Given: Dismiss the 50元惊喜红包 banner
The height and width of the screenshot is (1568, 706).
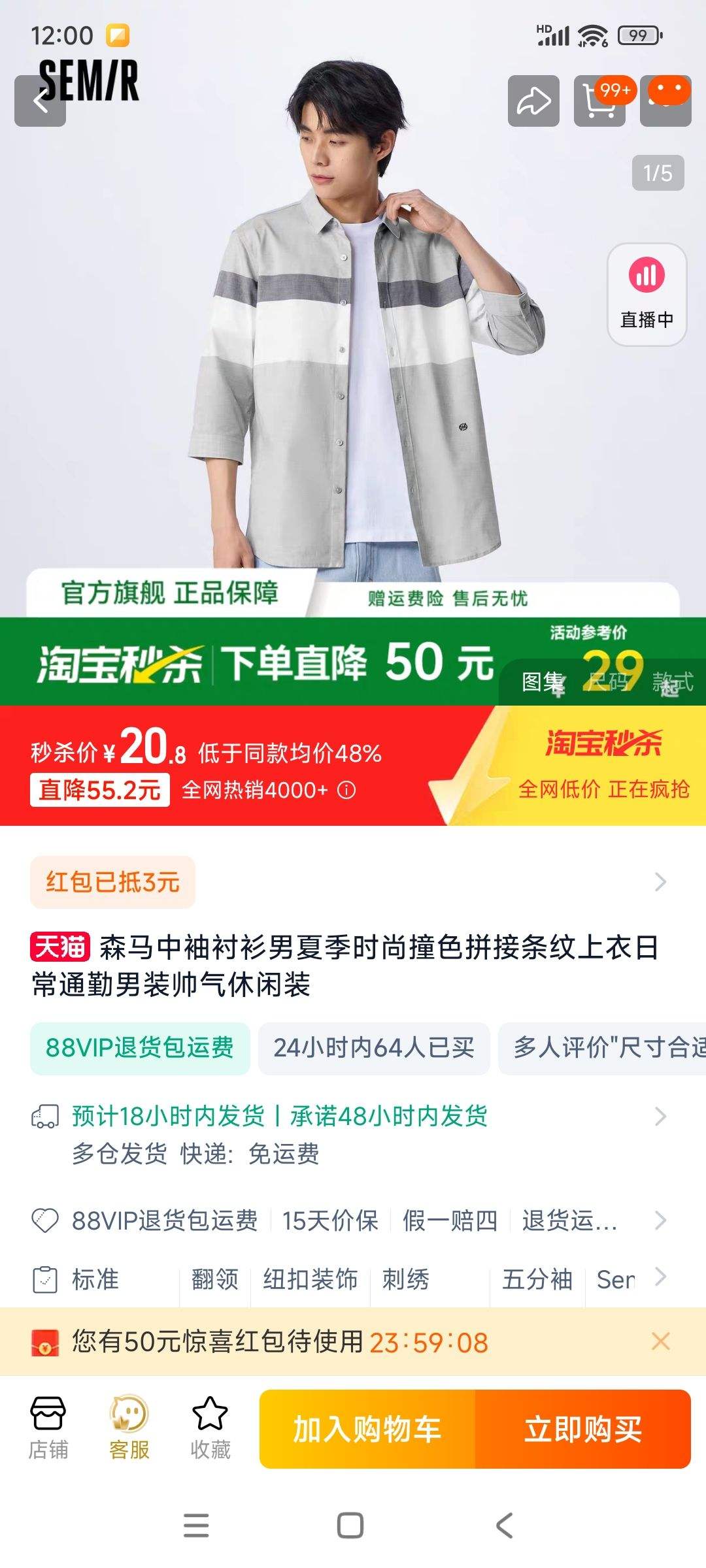Looking at the screenshot, I should [660, 1341].
